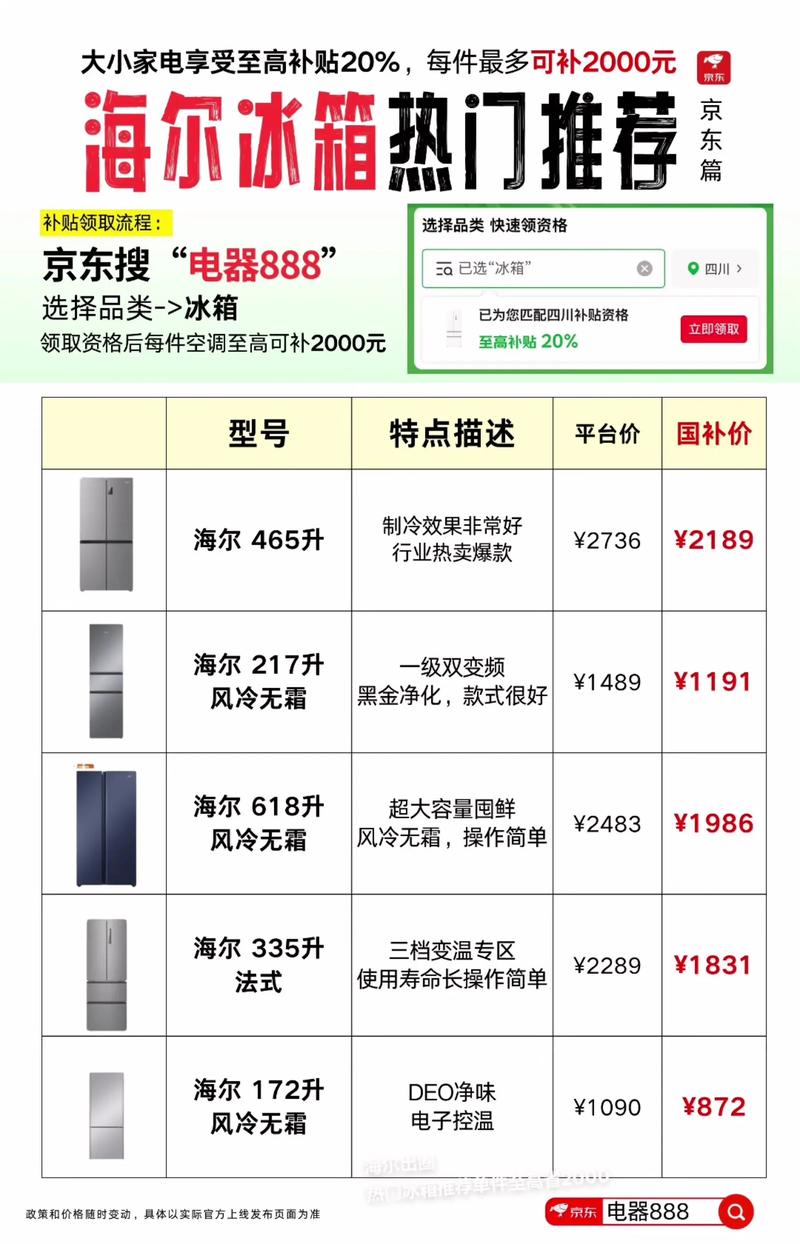
Task: Select the small fridge icon in the subsidy card
Action: (455, 327)
